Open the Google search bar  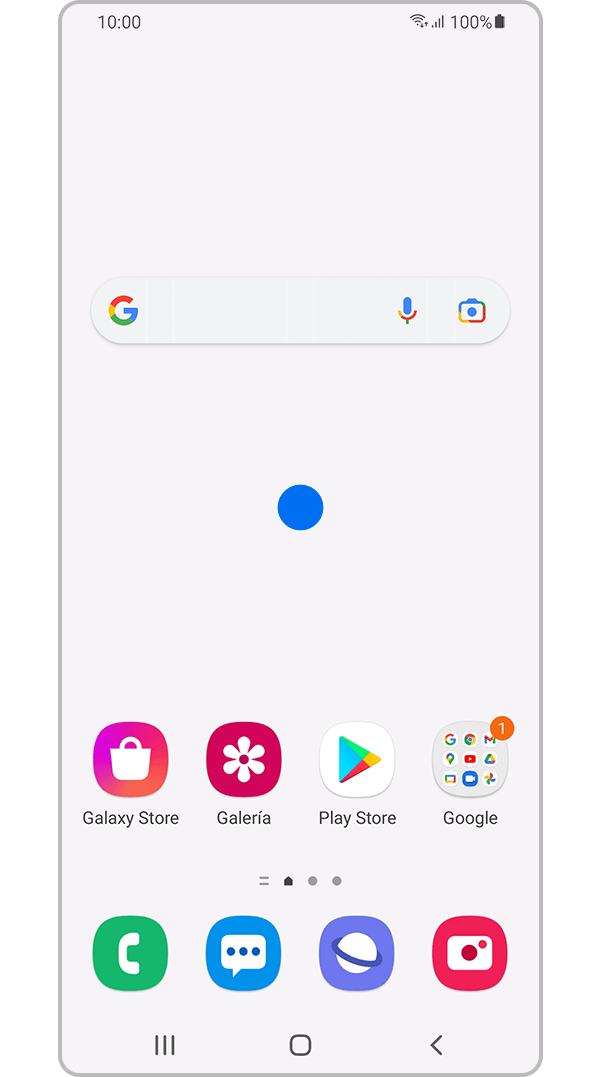(260, 311)
